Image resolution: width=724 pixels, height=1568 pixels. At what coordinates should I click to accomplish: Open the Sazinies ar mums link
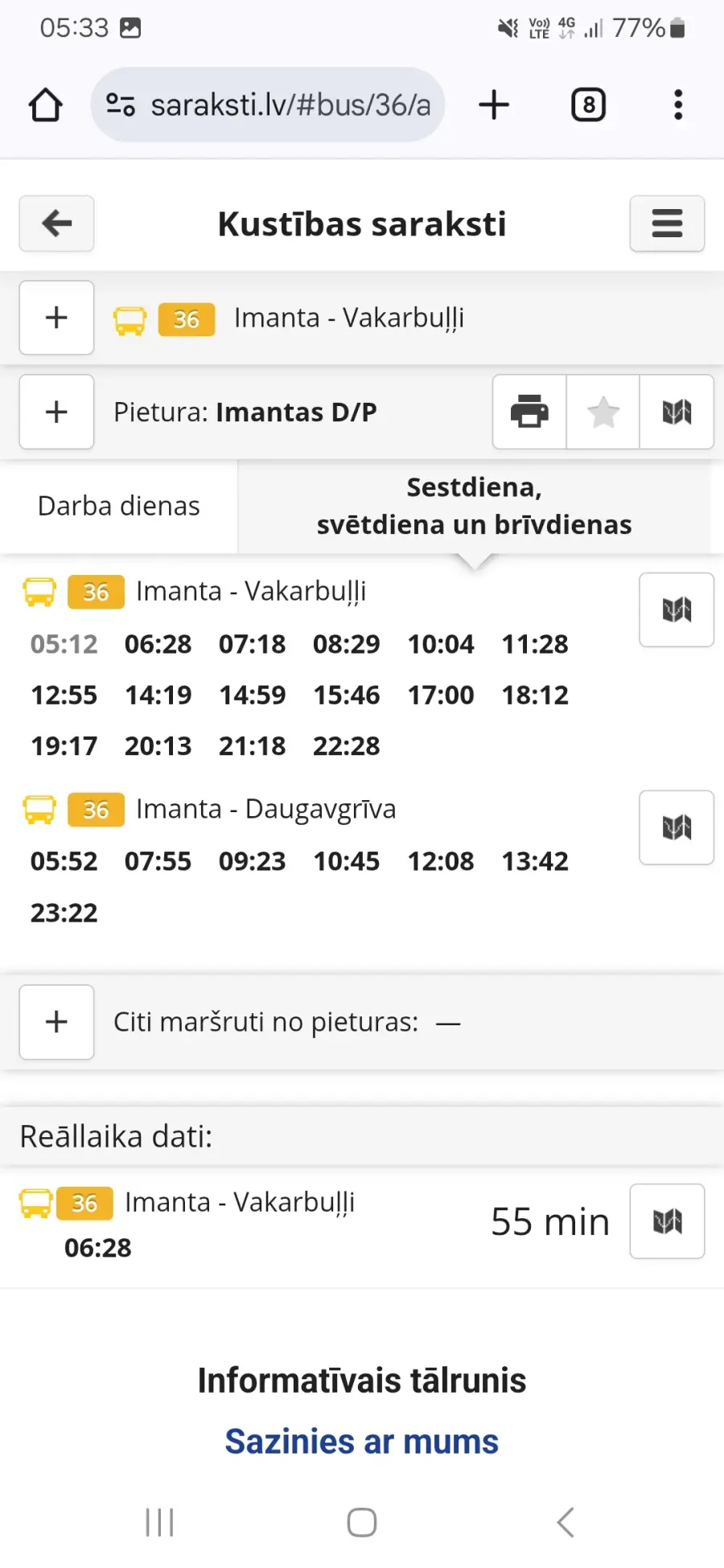(362, 1442)
